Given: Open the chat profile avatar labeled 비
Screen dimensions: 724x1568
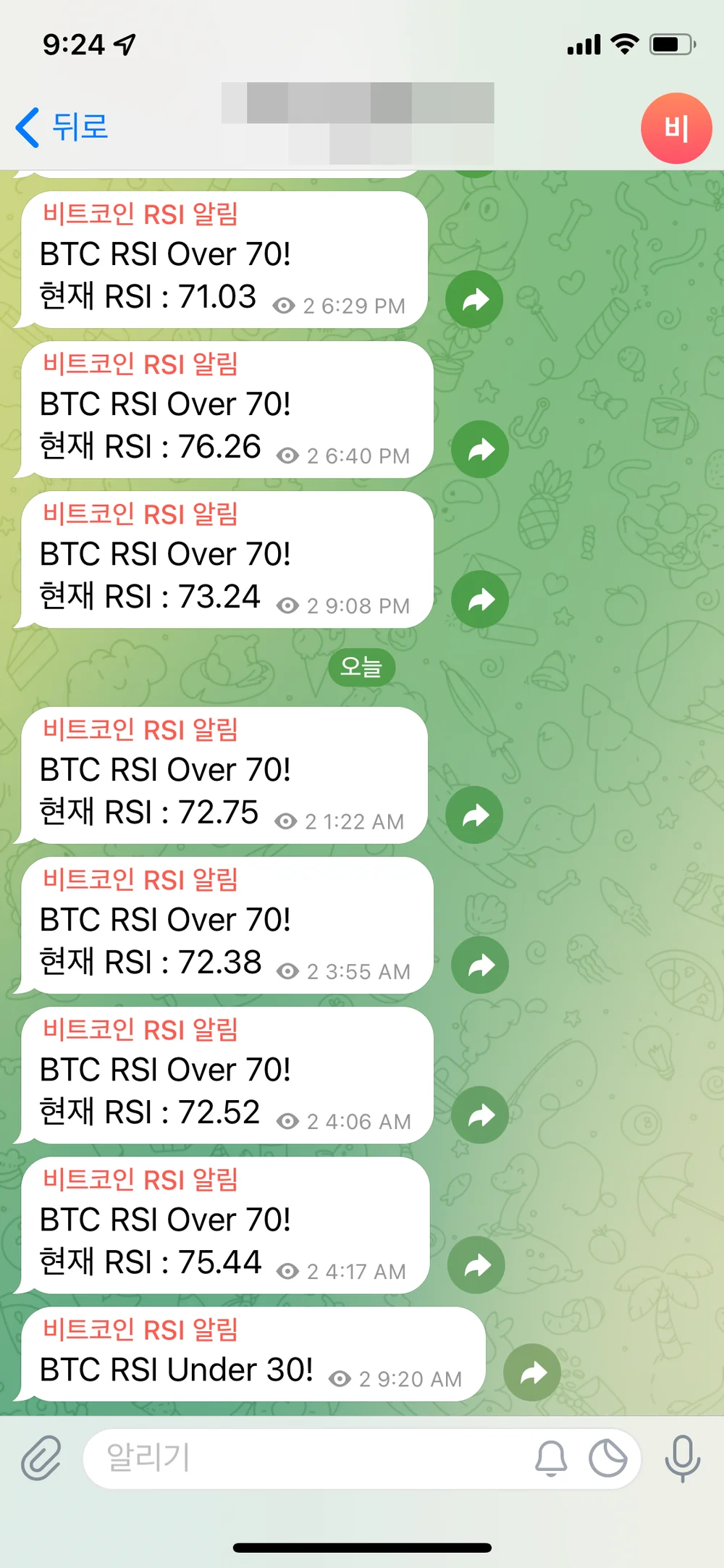Looking at the screenshot, I should pyautogui.click(x=675, y=129).
